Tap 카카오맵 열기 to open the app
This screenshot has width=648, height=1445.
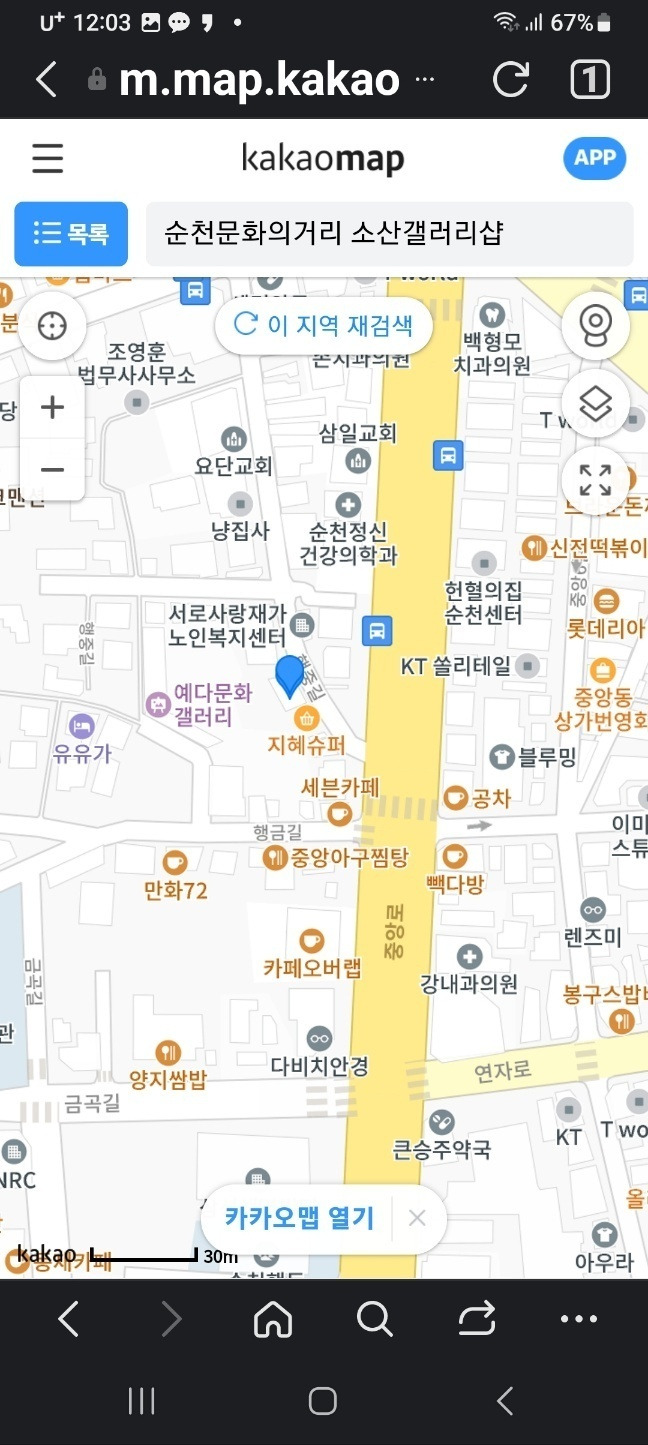(299, 1218)
